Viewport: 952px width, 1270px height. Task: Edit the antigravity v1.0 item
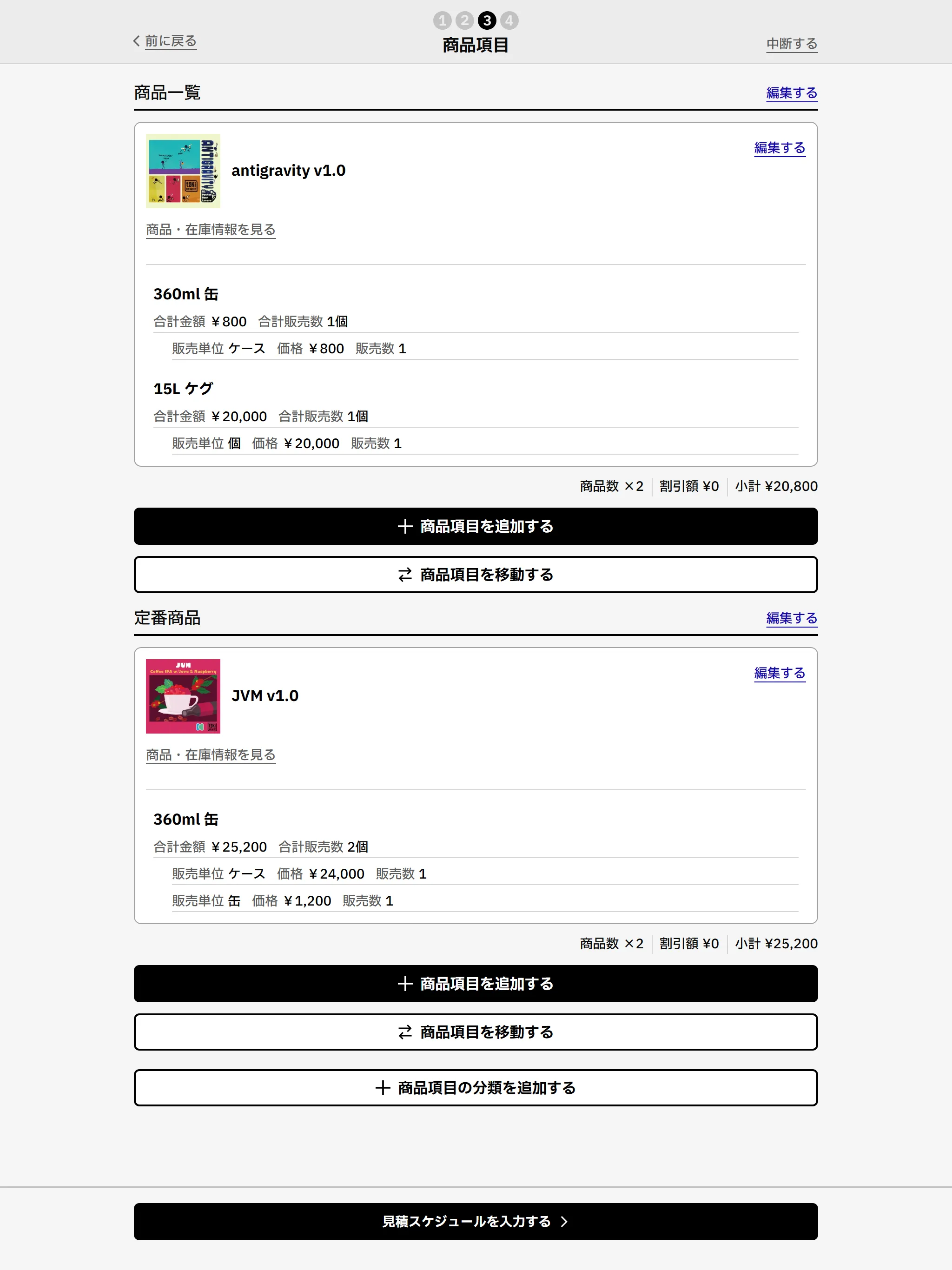779,147
